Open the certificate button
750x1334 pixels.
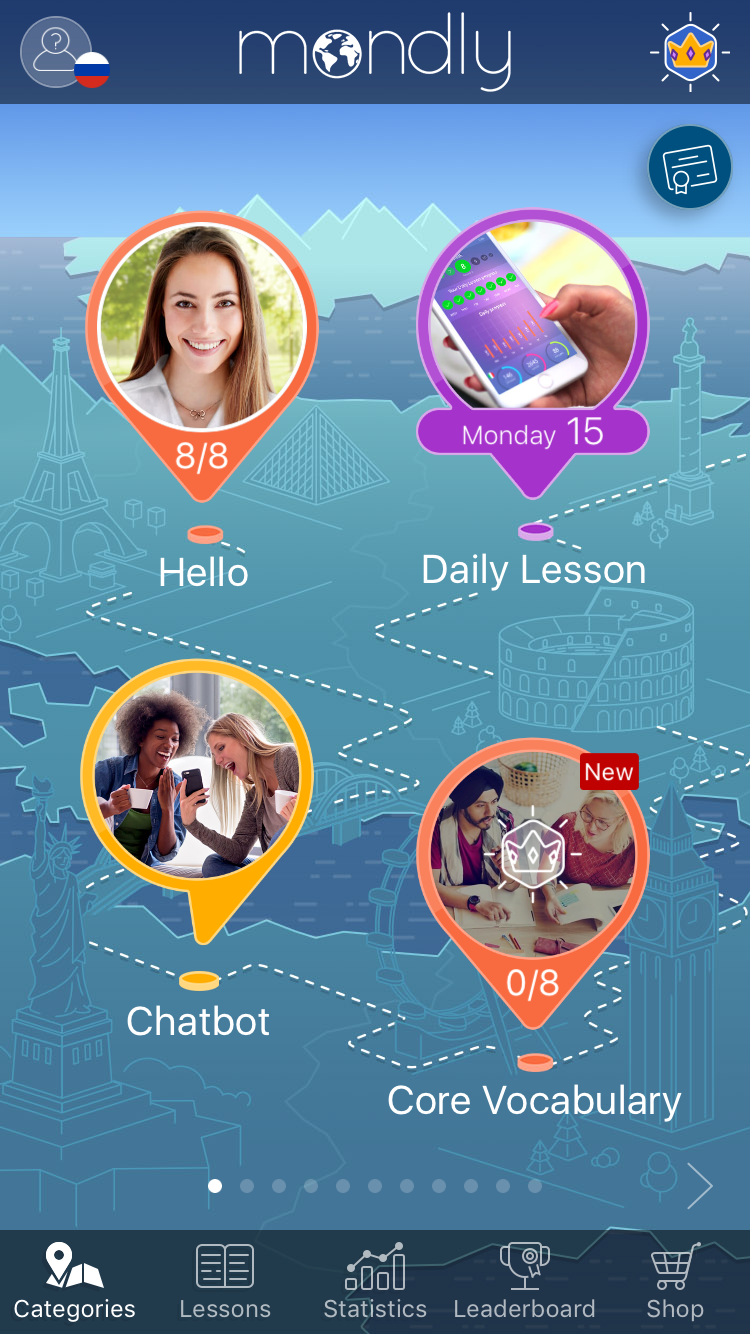pyautogui.click(x=690, y=167)
